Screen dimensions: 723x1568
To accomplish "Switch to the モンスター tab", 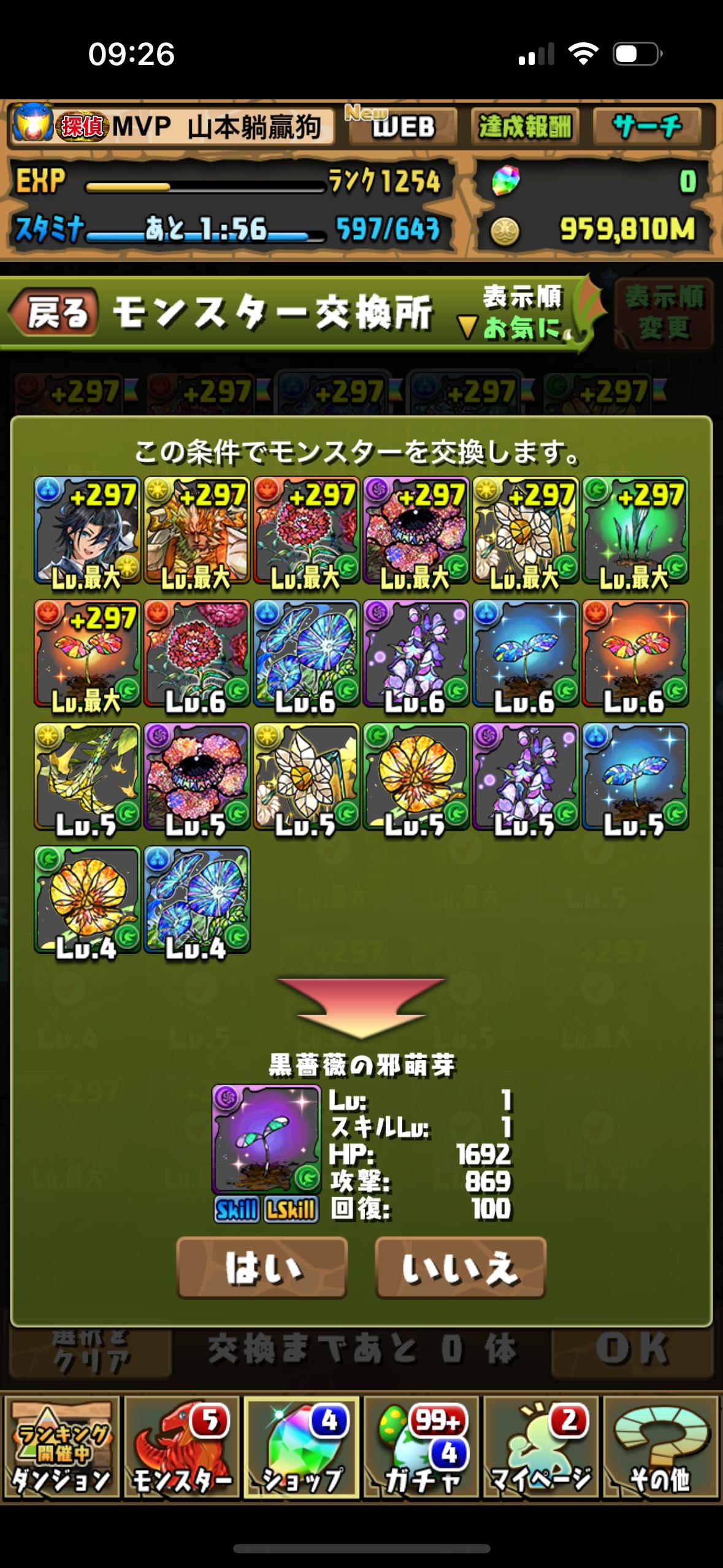I will click(182, 1448).
